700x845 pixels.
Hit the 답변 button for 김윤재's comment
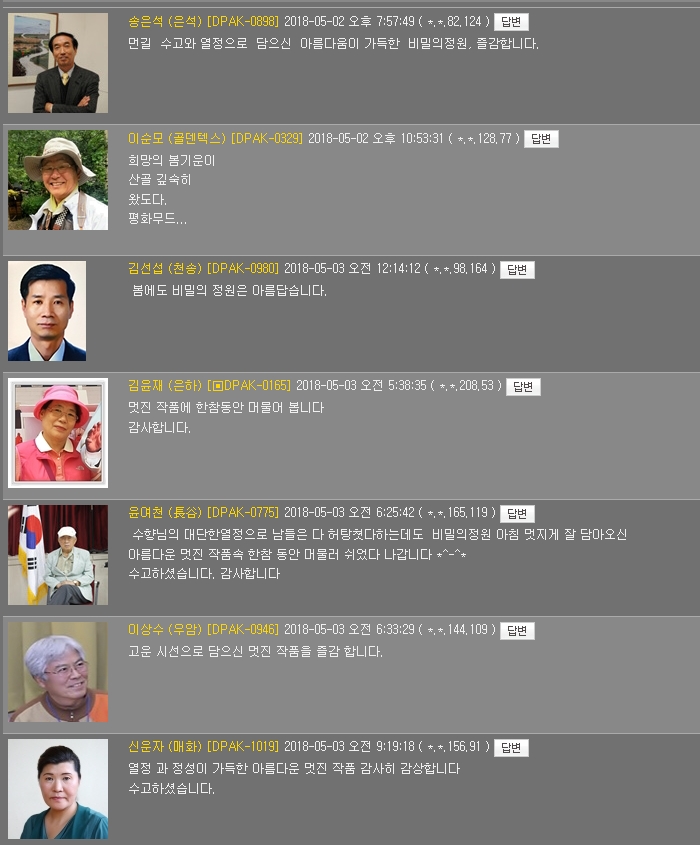pyautogui.click(x=523, y=387)
